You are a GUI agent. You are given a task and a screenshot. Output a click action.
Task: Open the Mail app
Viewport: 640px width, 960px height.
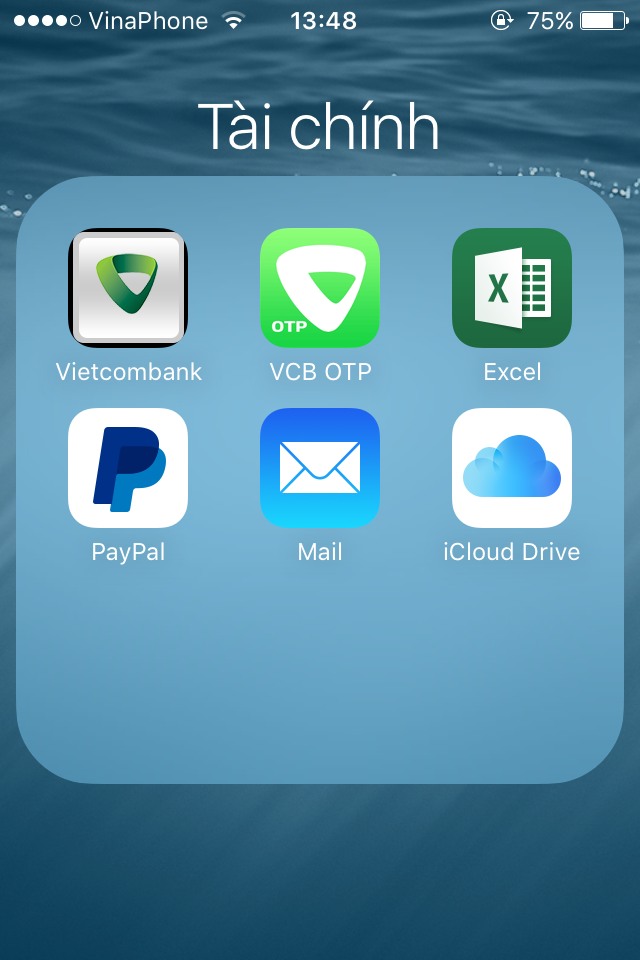pos(320,468)
